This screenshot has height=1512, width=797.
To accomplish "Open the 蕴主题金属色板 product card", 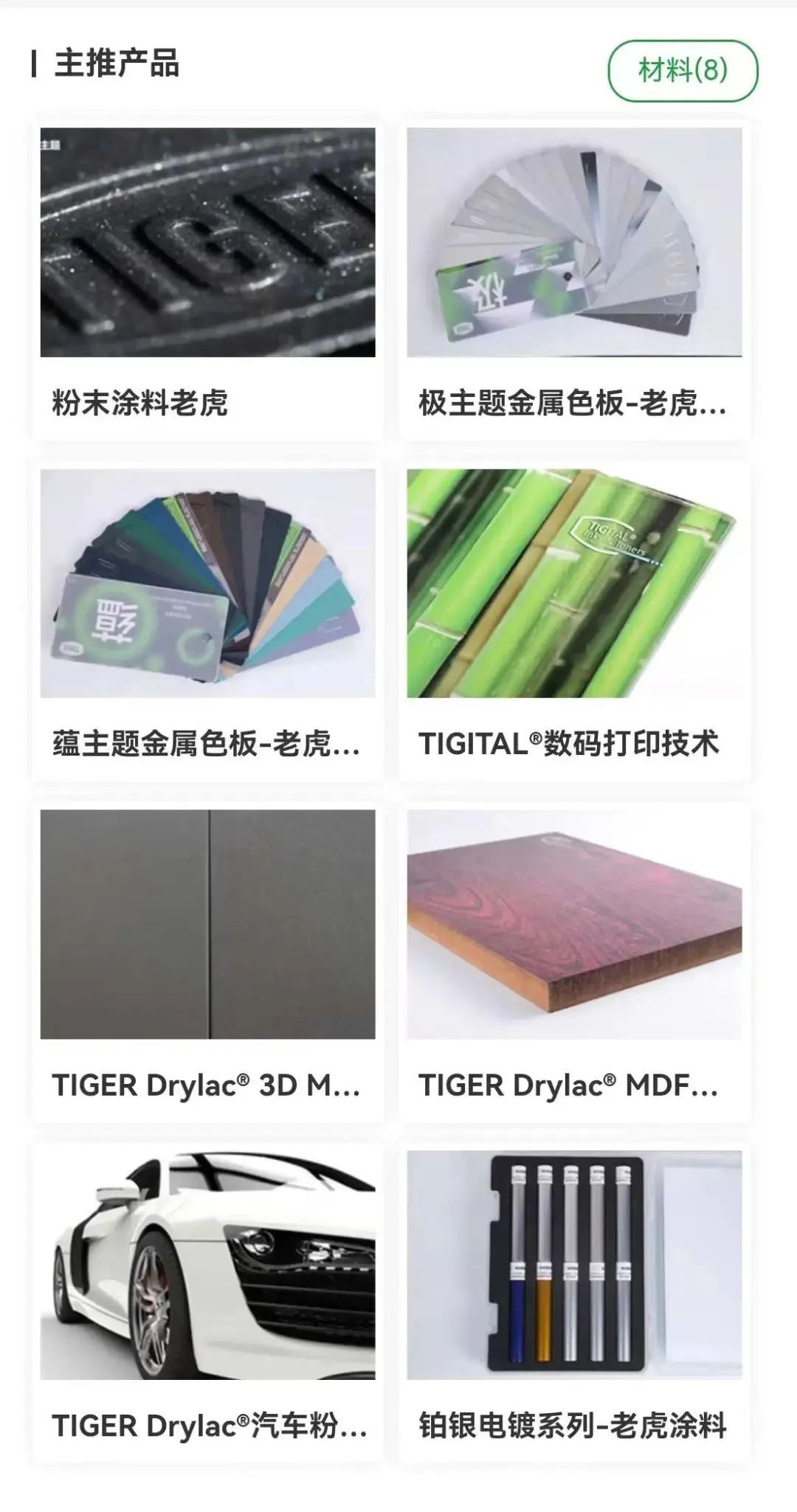I will pos(207,621).
